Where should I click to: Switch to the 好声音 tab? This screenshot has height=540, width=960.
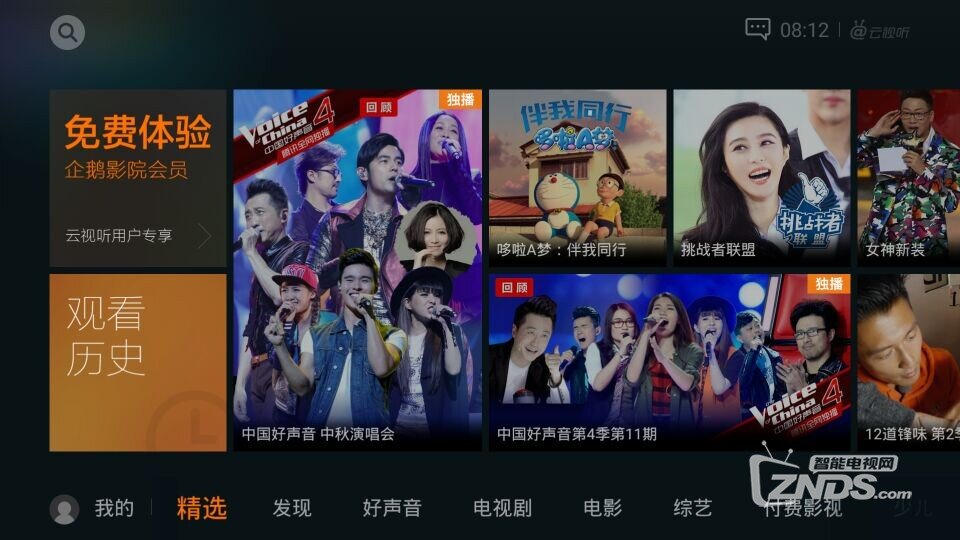[x=392, y=509]
